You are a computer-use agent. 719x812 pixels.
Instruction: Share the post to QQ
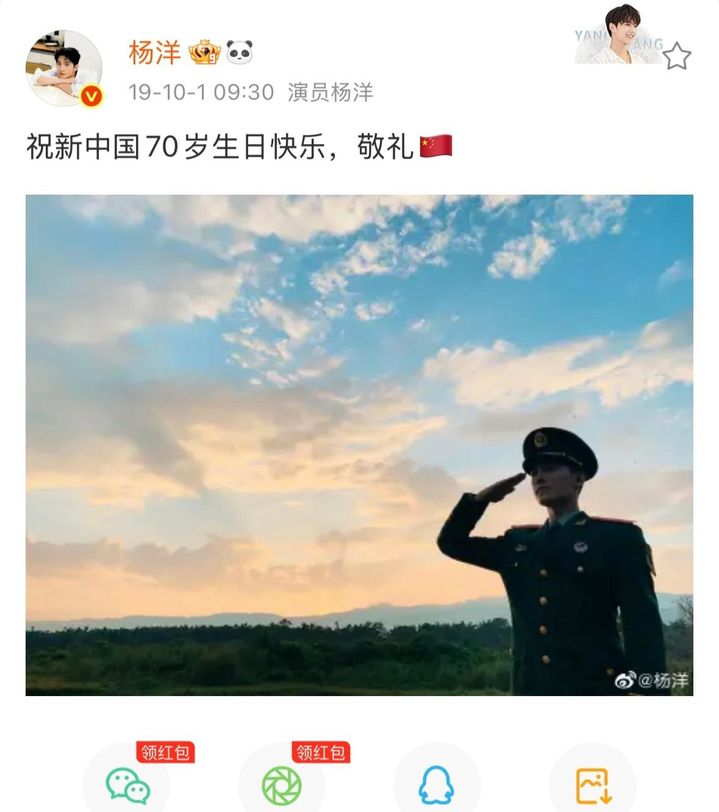pyautogui.click(x=437, y=784)
